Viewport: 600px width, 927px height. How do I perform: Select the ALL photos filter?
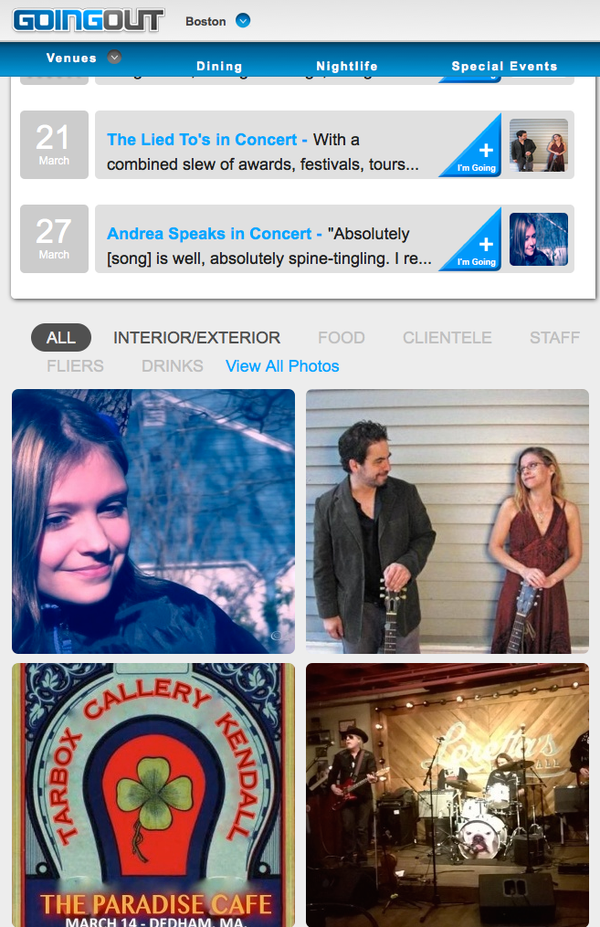click(61, 338)
